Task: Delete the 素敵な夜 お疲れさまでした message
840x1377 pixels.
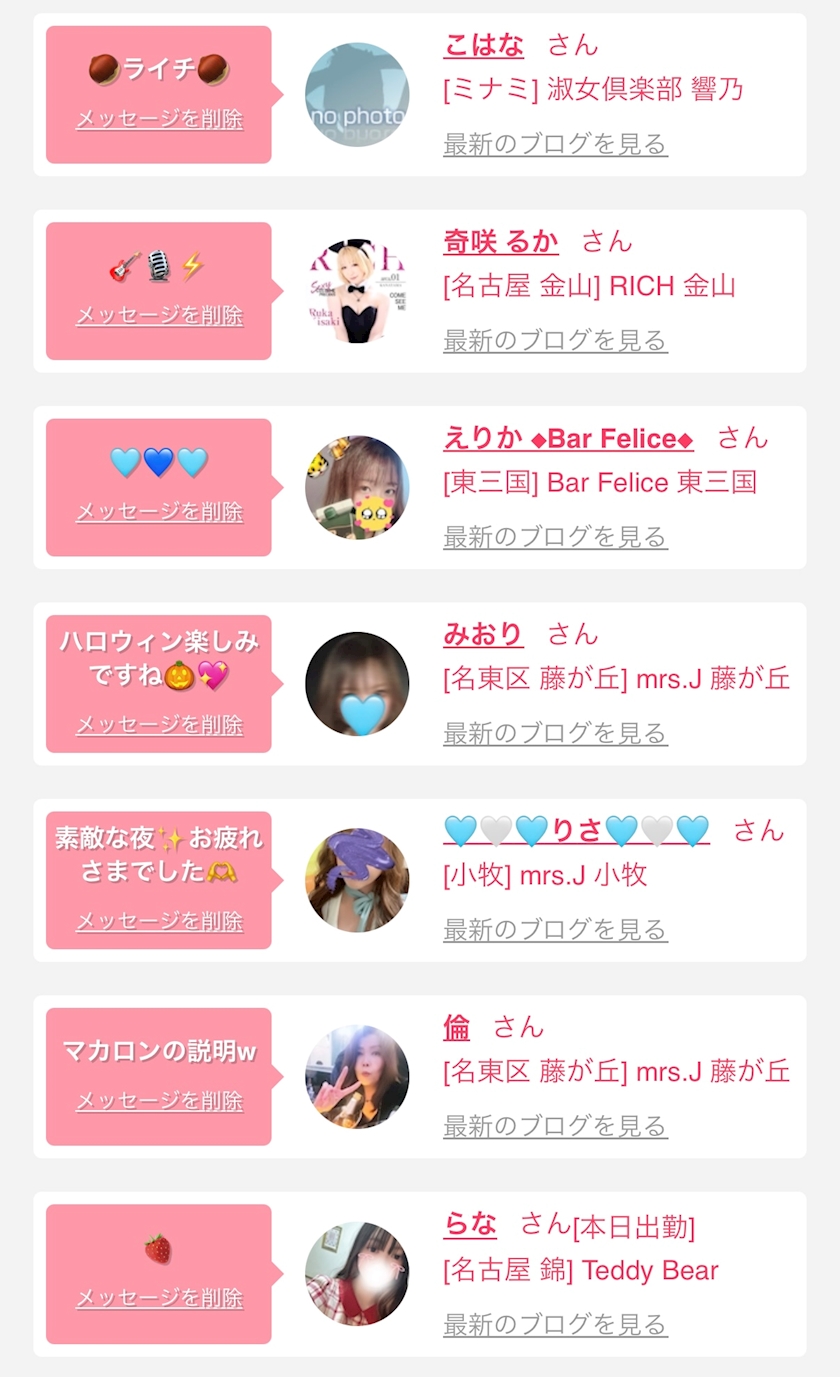Action: (x=159, y=921)
